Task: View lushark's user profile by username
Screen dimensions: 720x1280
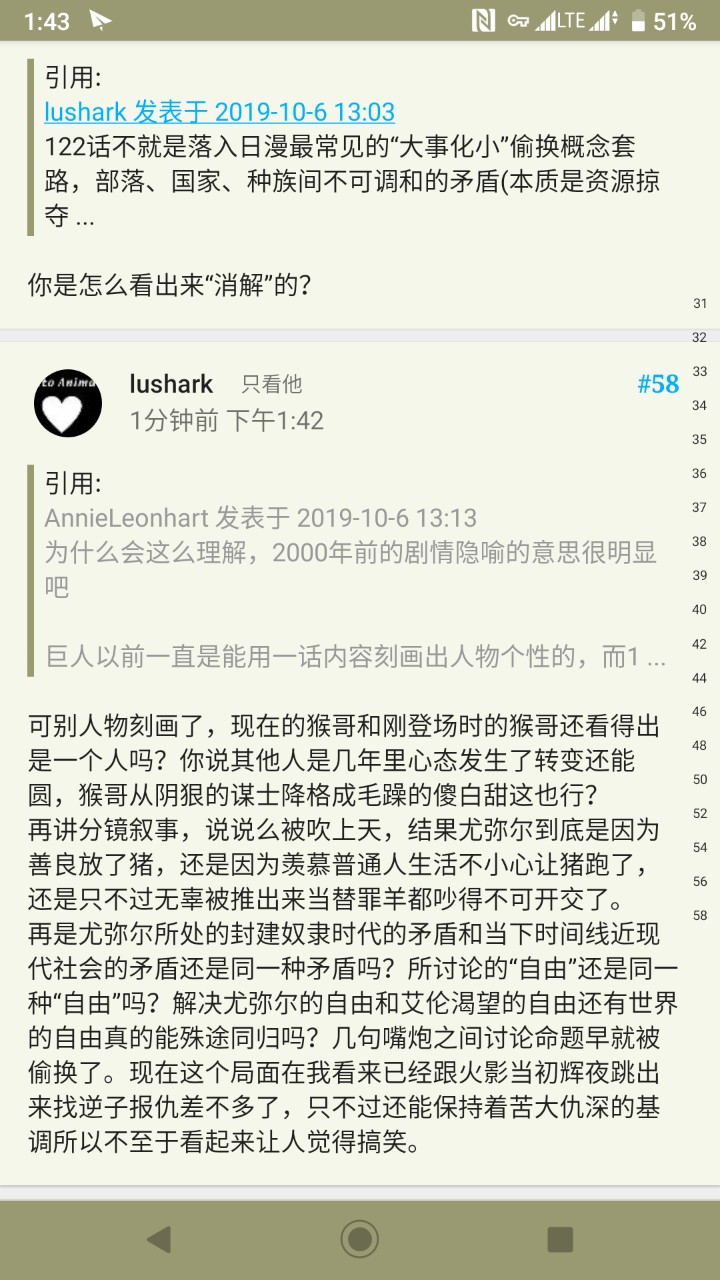Action: tap(171, 384)
